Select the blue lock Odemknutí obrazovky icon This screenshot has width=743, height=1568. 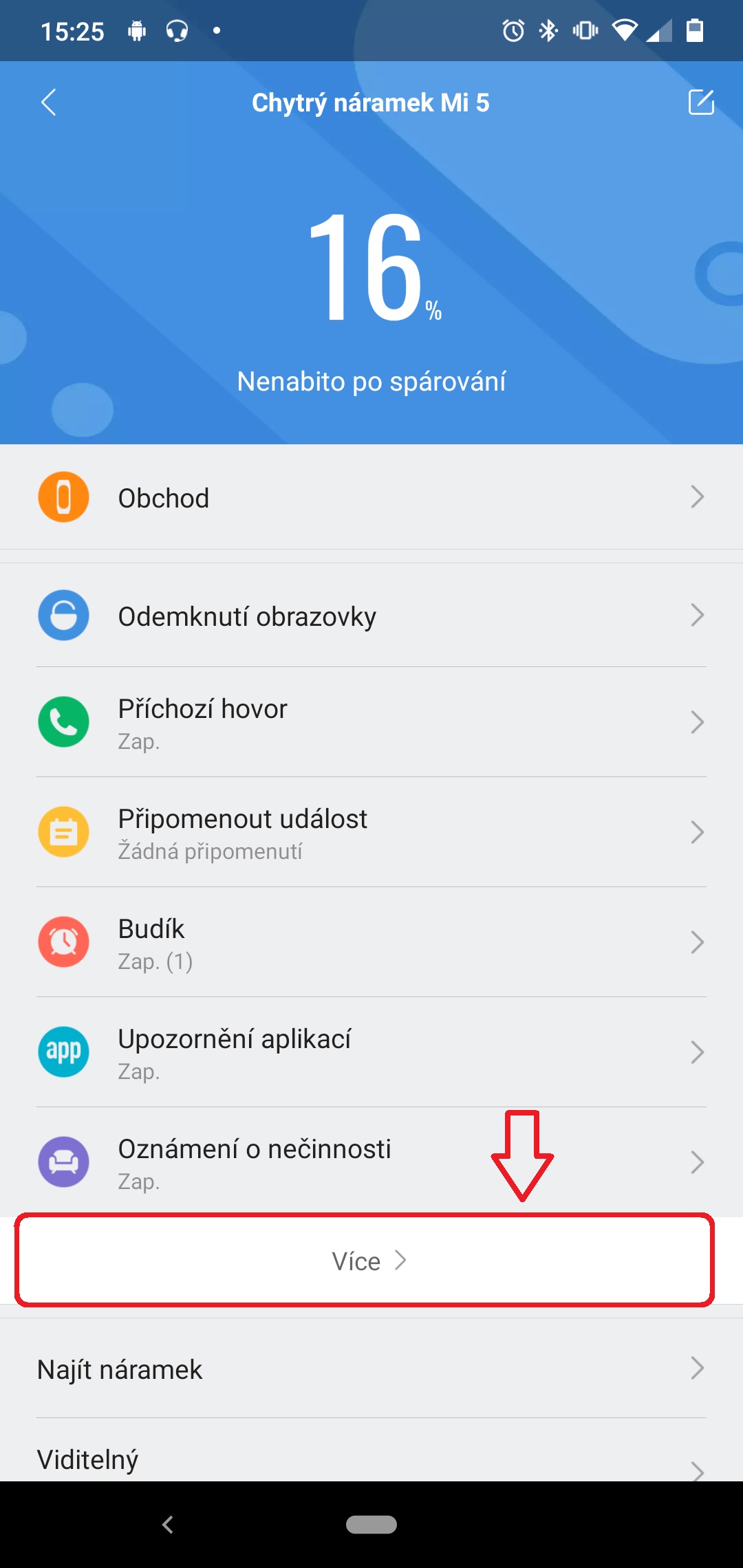point(63,616)
